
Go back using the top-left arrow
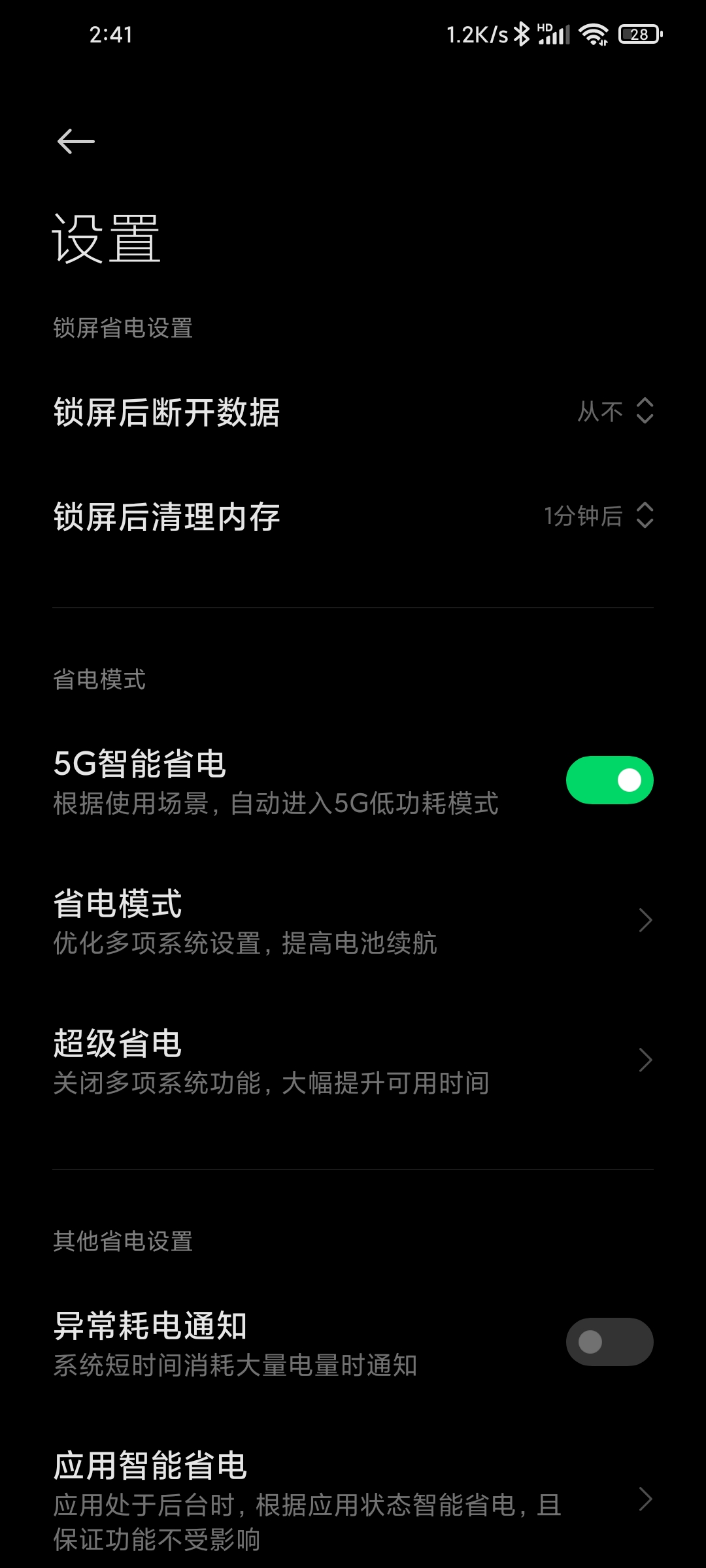76,141
